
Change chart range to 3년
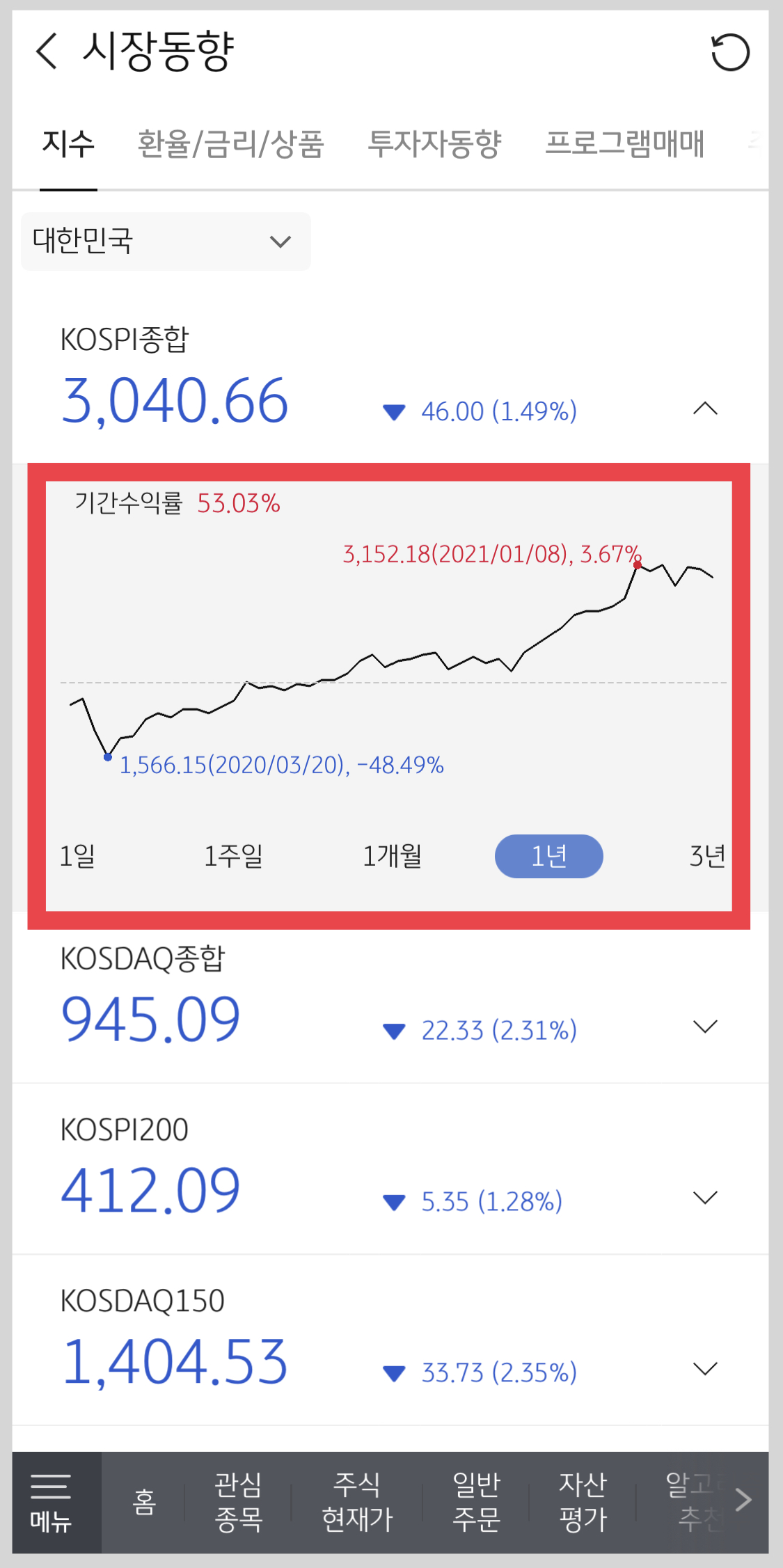(707, 856)
